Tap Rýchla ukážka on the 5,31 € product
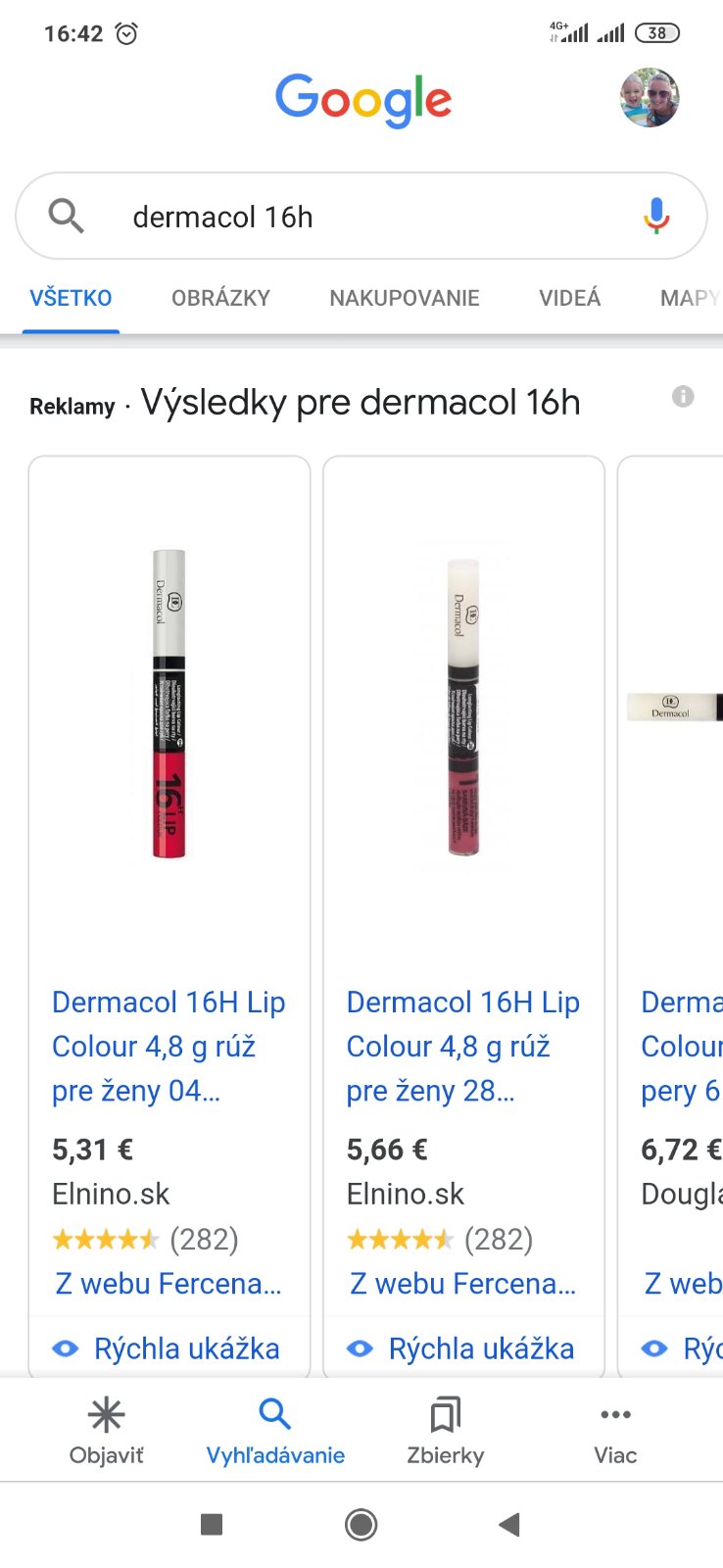The image size is (723, 1568). tap(169, 1348)
